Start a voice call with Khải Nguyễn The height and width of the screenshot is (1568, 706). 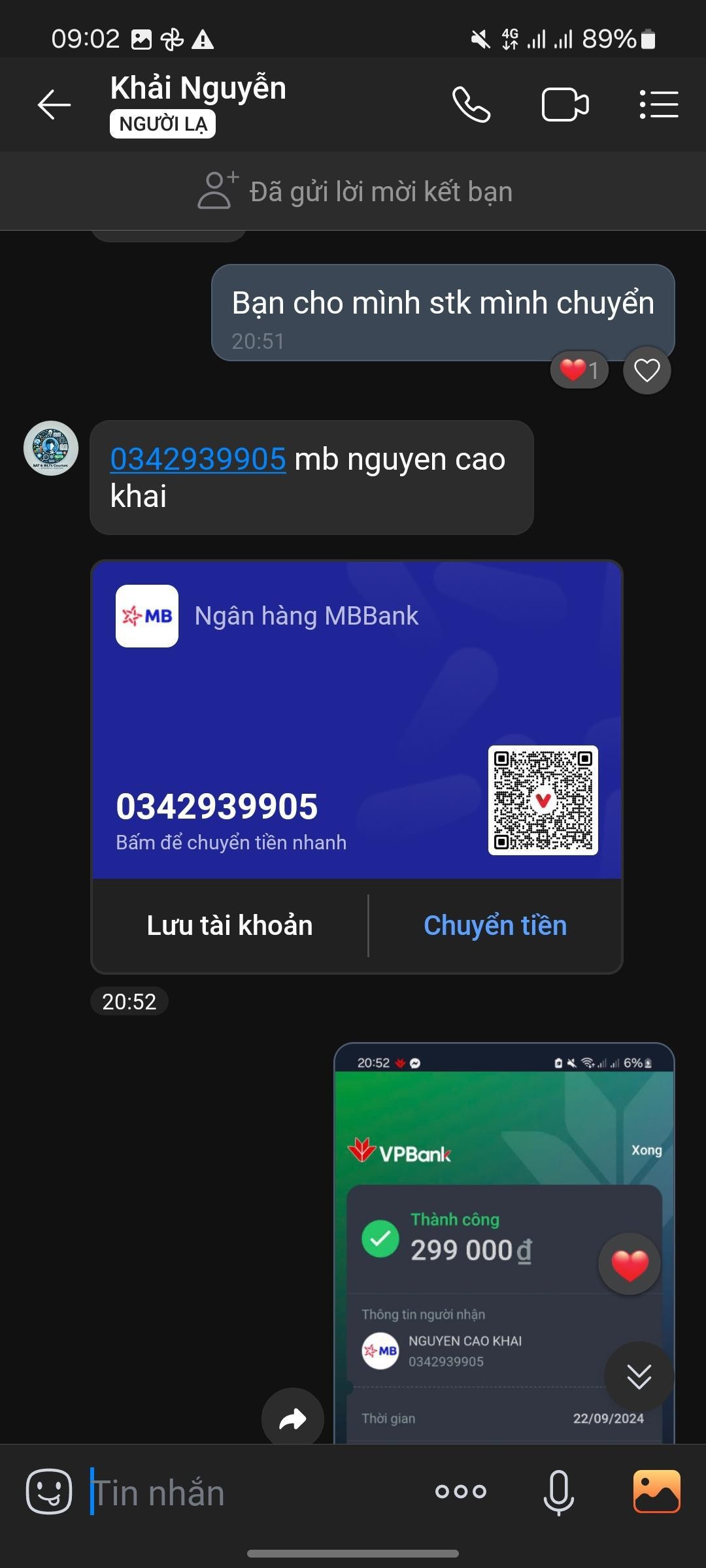(x=471, y=105)
